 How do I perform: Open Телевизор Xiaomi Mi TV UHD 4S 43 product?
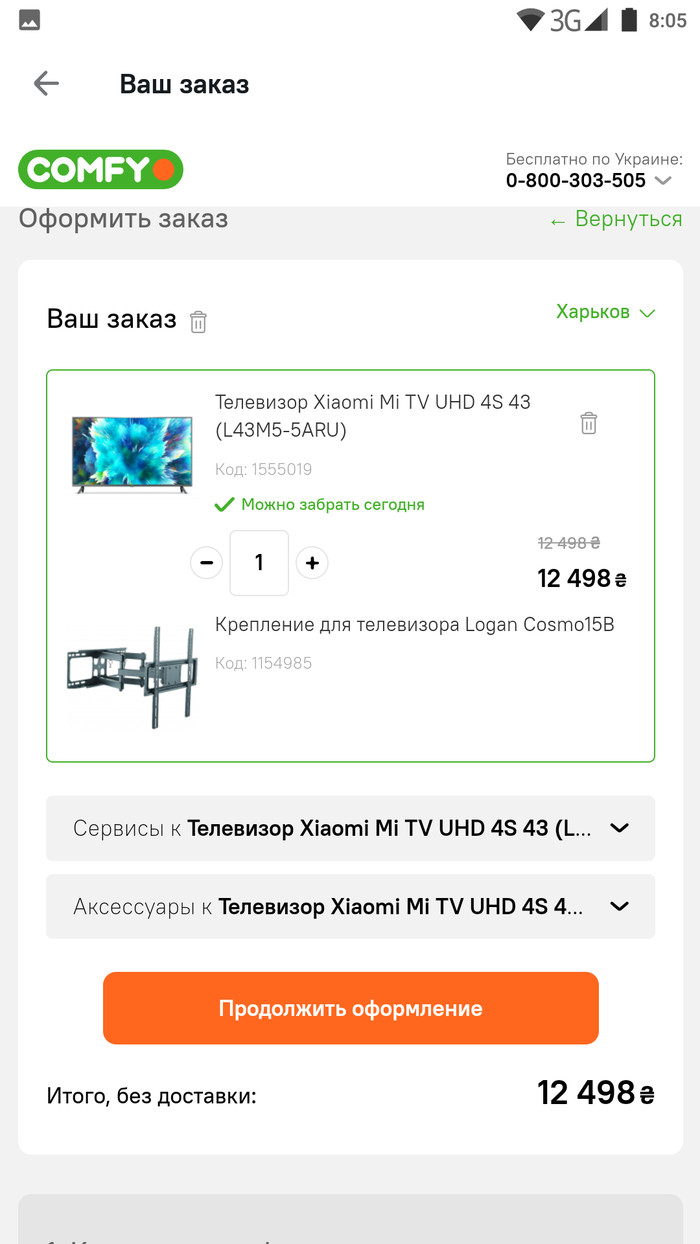(372, 415)
